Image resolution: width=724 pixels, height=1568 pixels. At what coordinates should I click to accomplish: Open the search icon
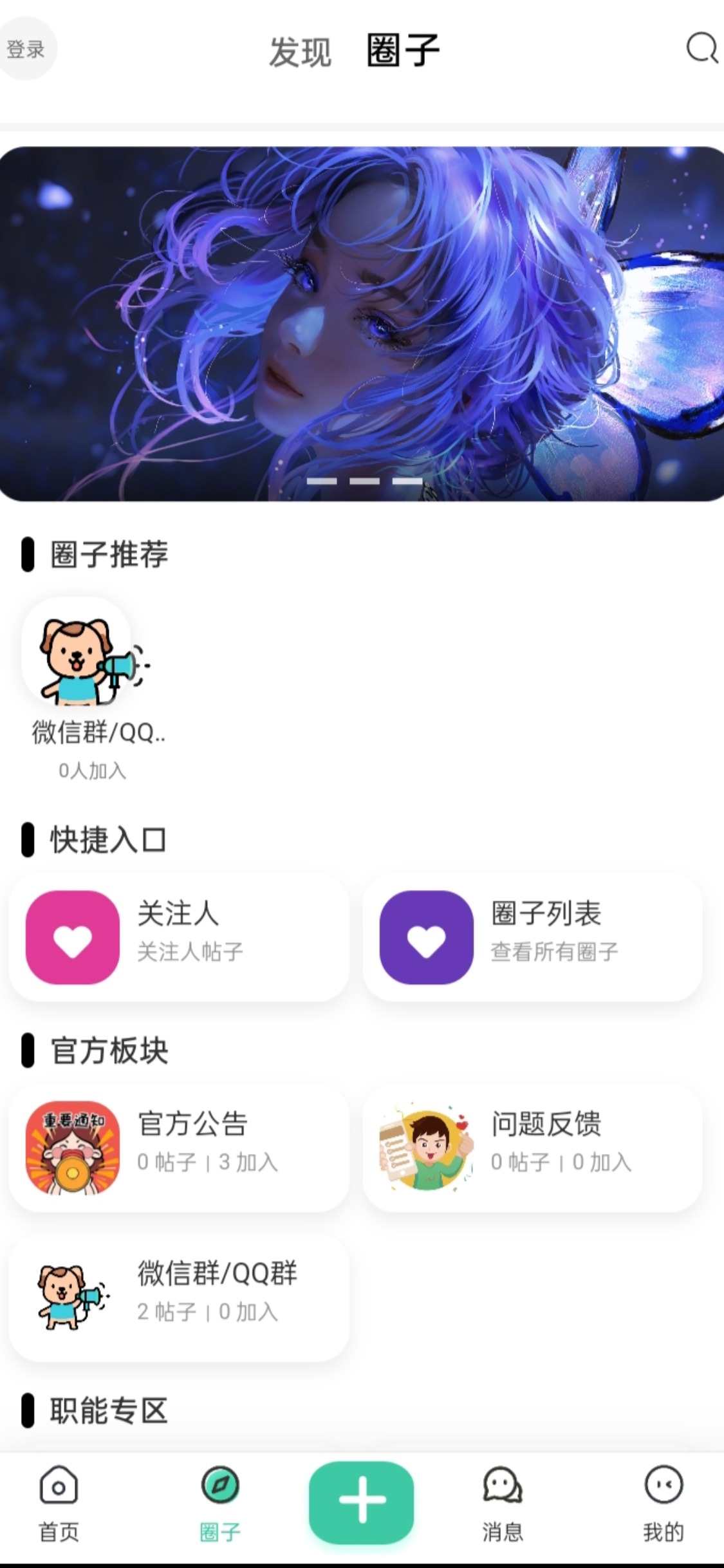coord(701,48)
